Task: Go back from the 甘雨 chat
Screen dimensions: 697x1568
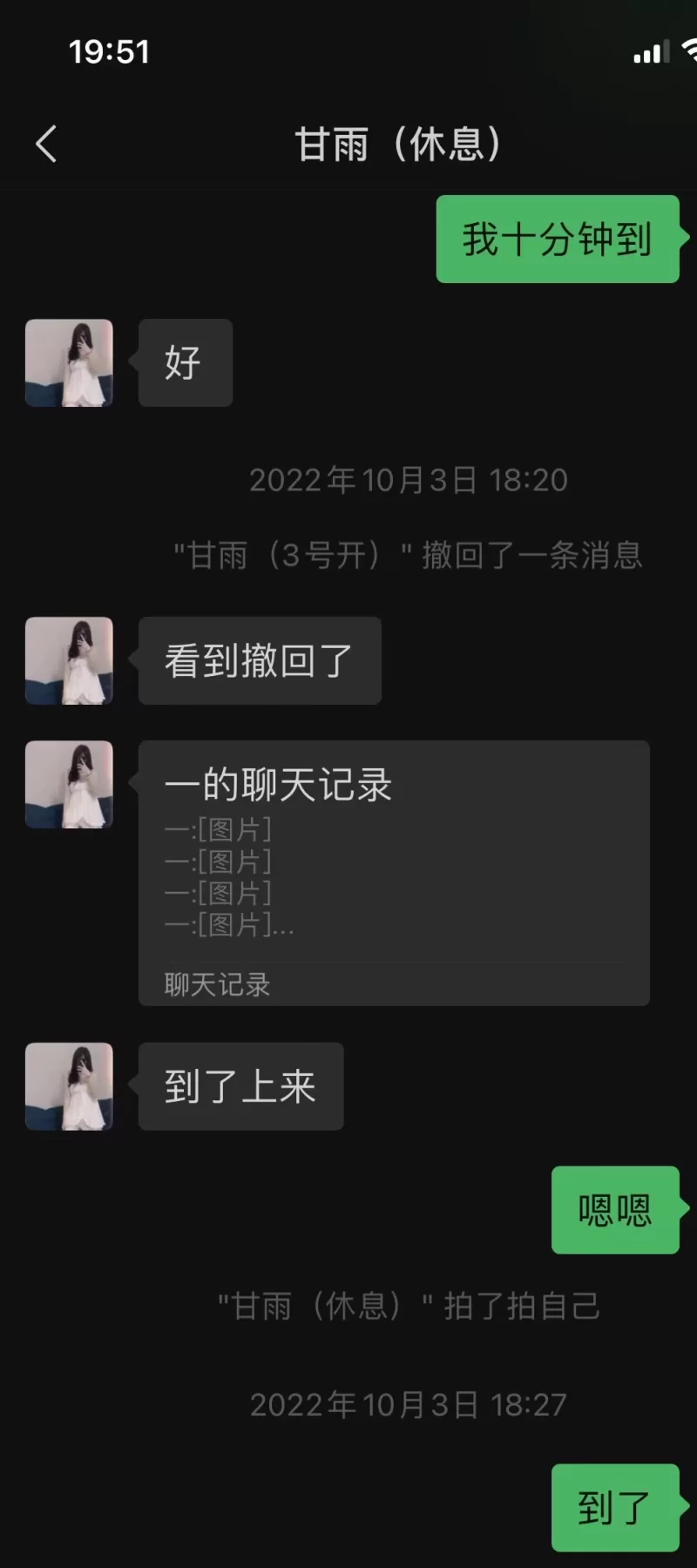Action: (47, 145)
